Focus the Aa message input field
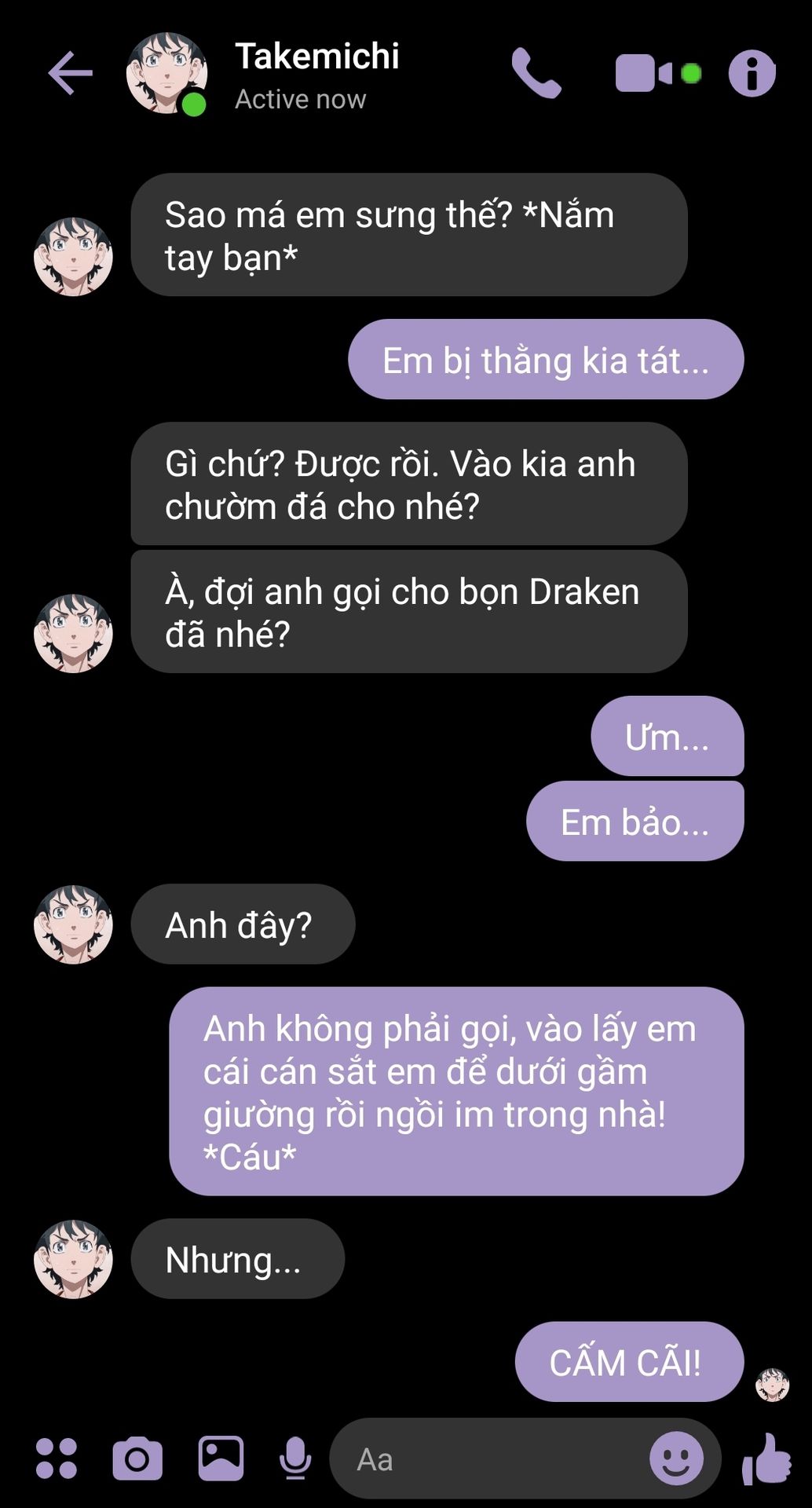The height and width of the screenshot is (1508, 812). [x=487, y=1459]
